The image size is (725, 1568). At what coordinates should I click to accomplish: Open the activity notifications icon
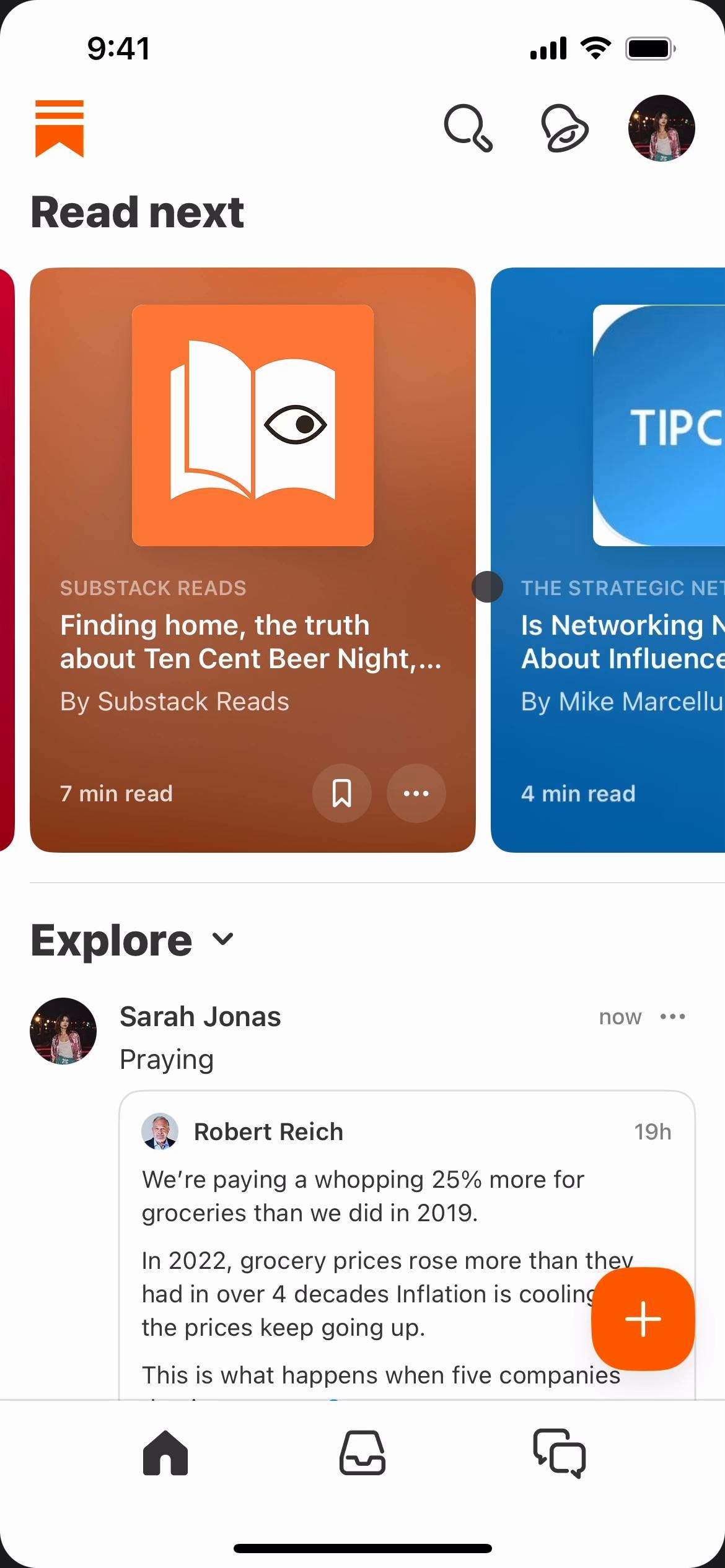565,129
